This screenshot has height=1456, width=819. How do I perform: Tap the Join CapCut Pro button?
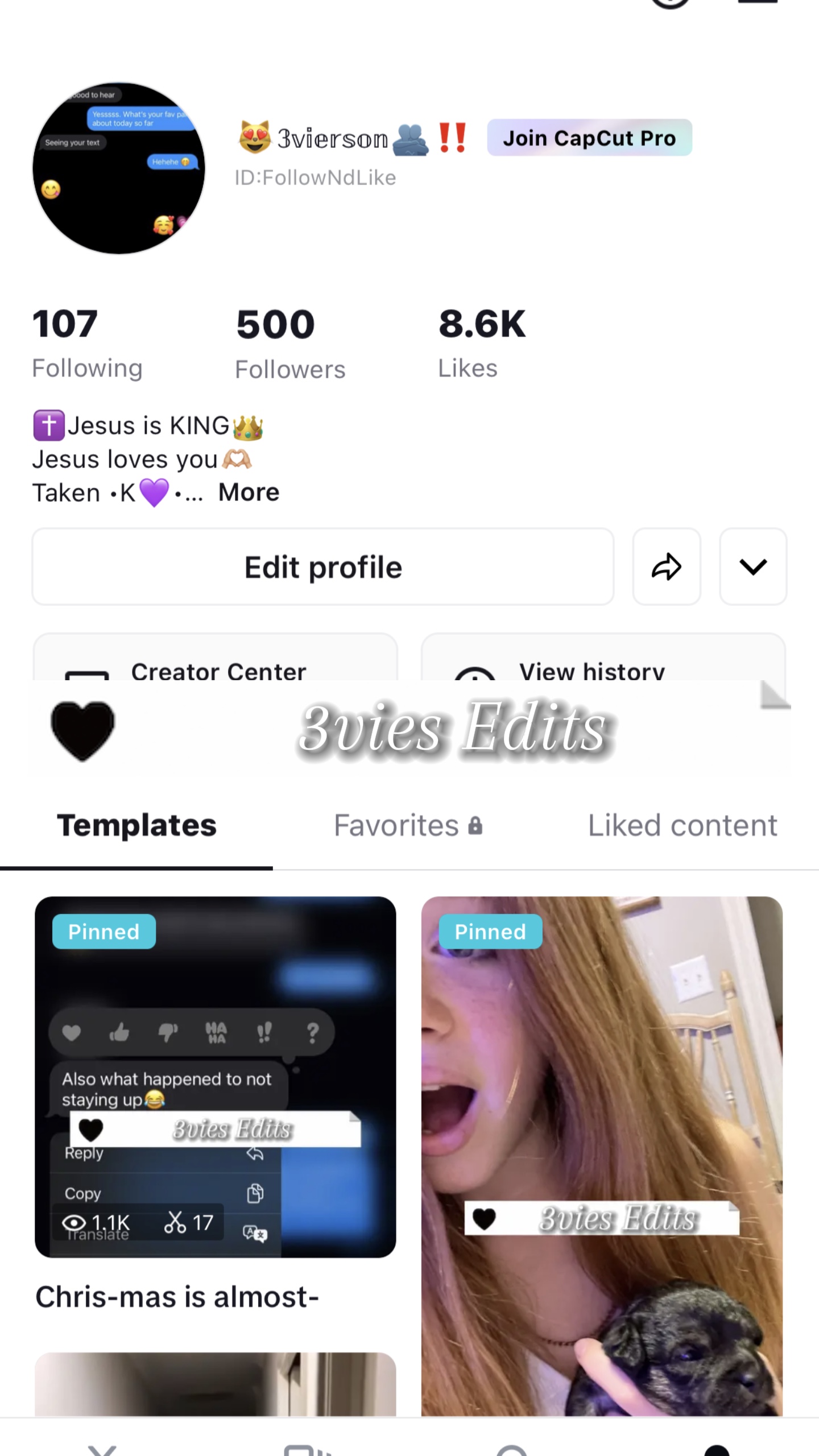tap(589, 138)
